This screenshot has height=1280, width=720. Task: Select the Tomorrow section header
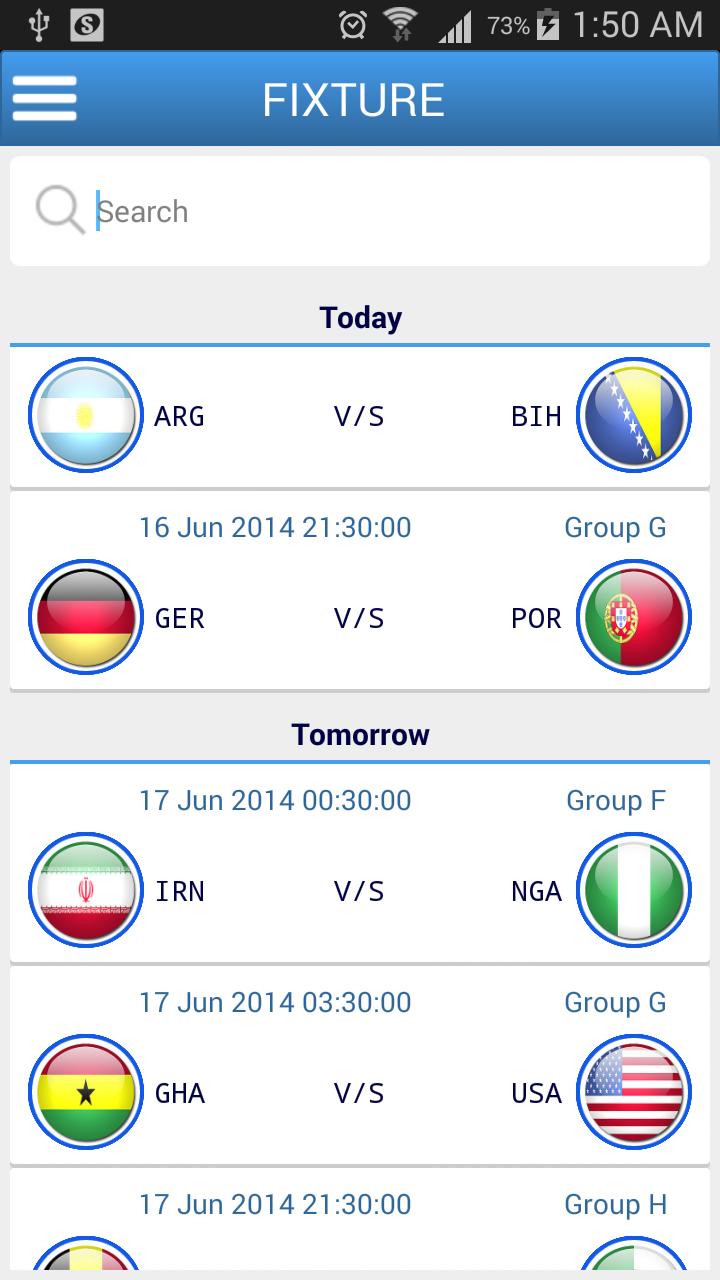pyautogui.click(x=360, y=734)
